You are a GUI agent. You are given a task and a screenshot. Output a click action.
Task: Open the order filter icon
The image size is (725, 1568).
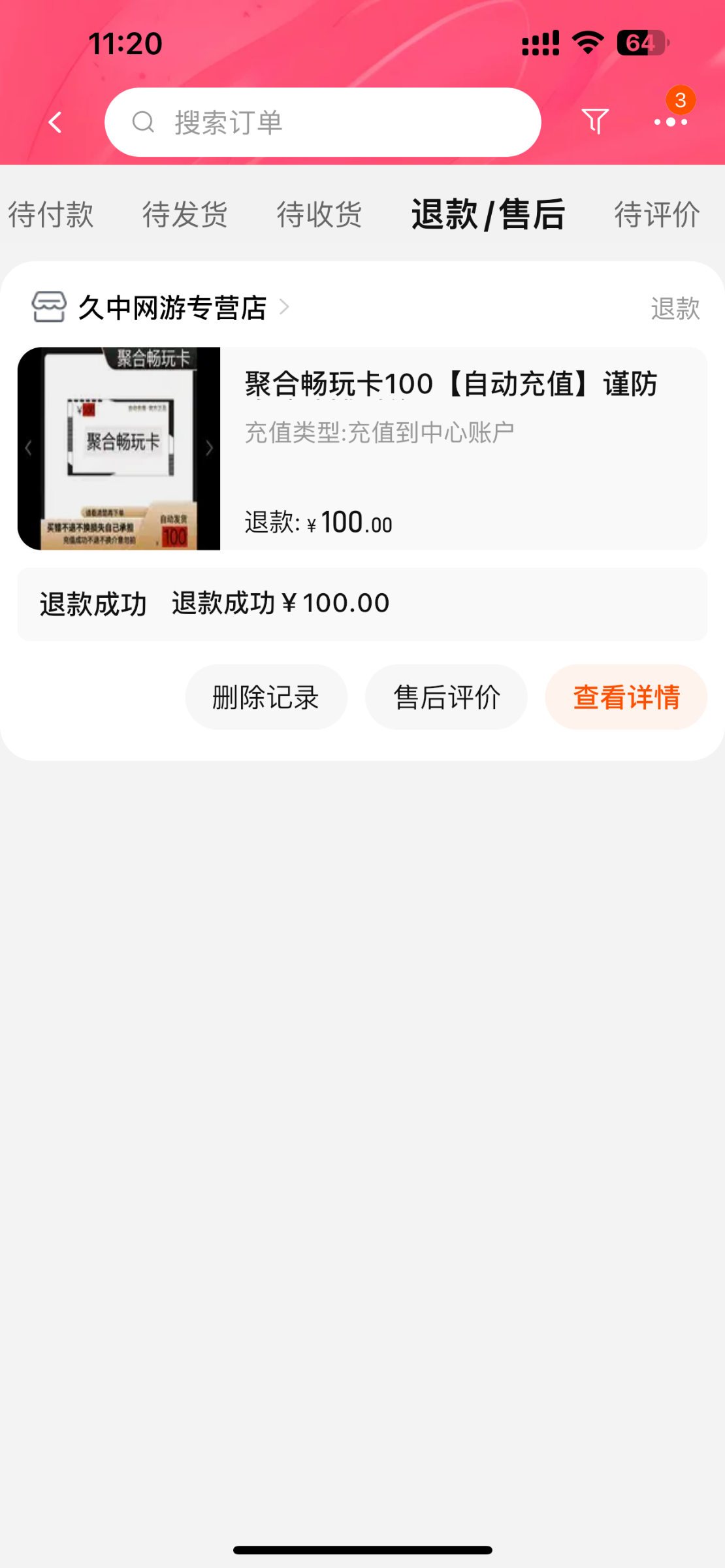click(x=595, y=122)
